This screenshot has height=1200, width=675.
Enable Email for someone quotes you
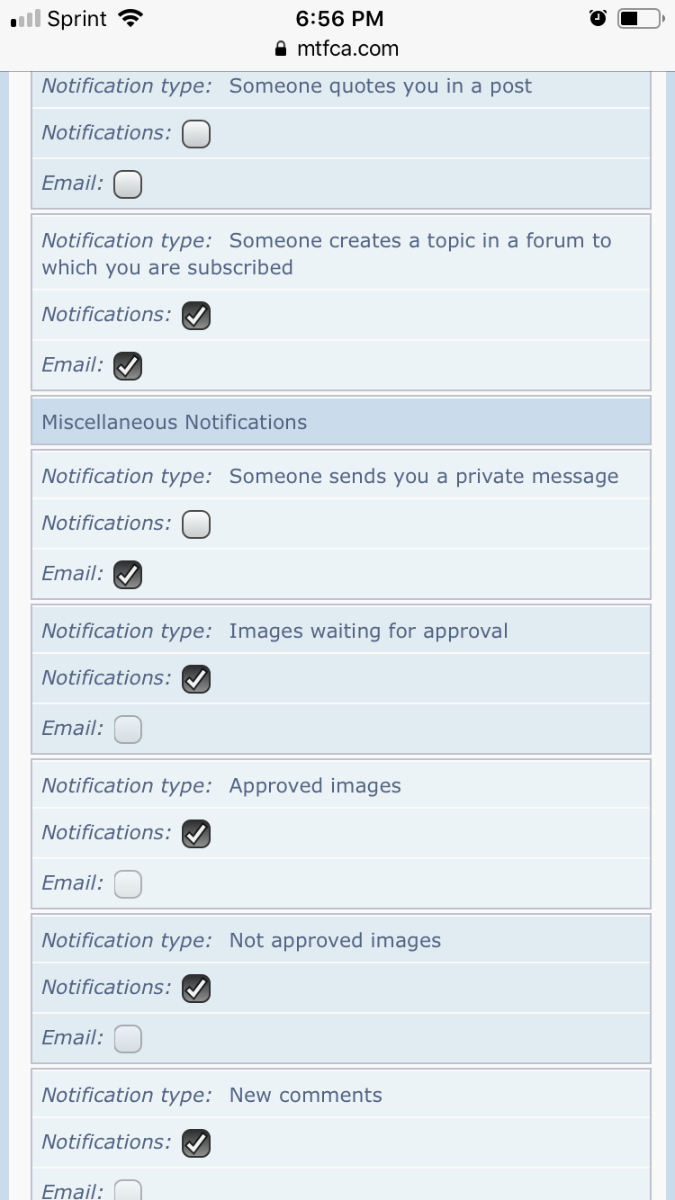pyautogui.click(x=128, y=185)
